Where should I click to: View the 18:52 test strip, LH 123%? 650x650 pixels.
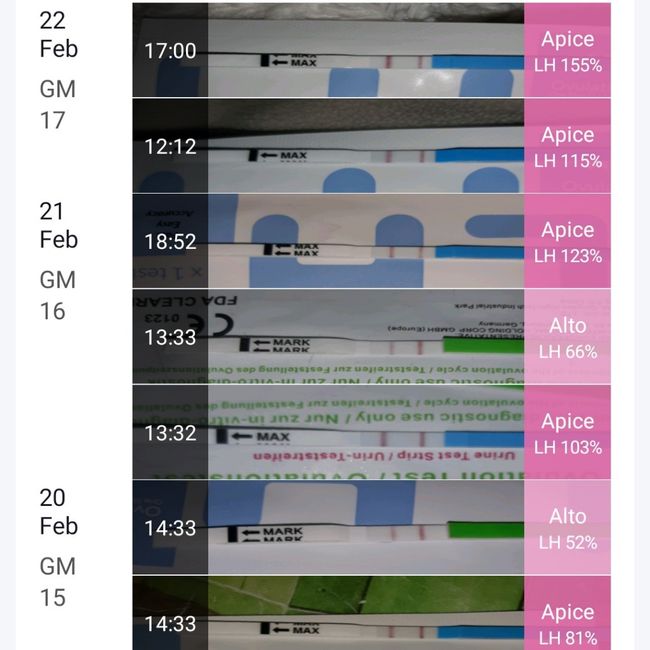[370, 242]
